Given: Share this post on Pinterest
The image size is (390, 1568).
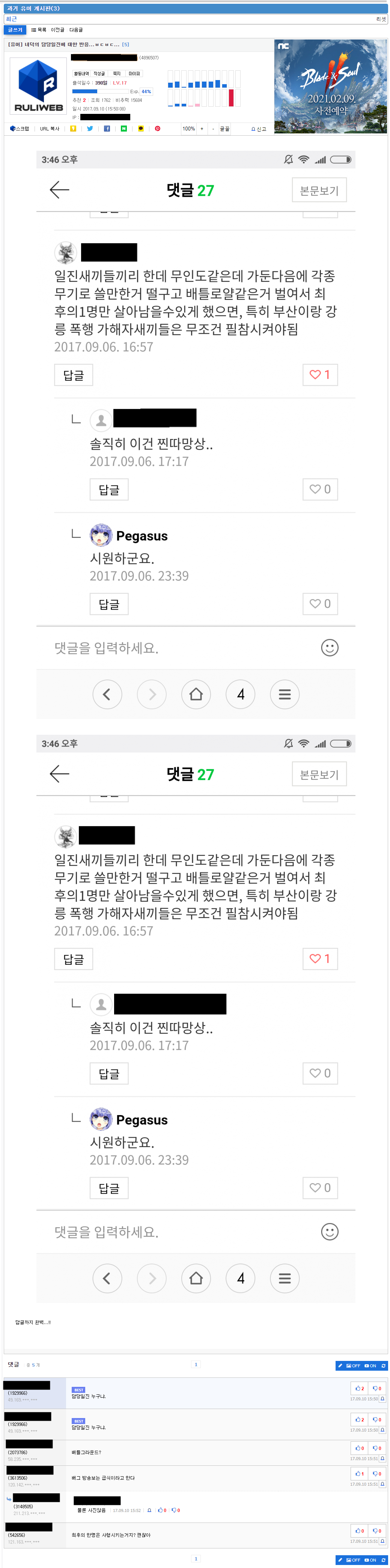Looking at the screenshot, I should coord(157,129).
